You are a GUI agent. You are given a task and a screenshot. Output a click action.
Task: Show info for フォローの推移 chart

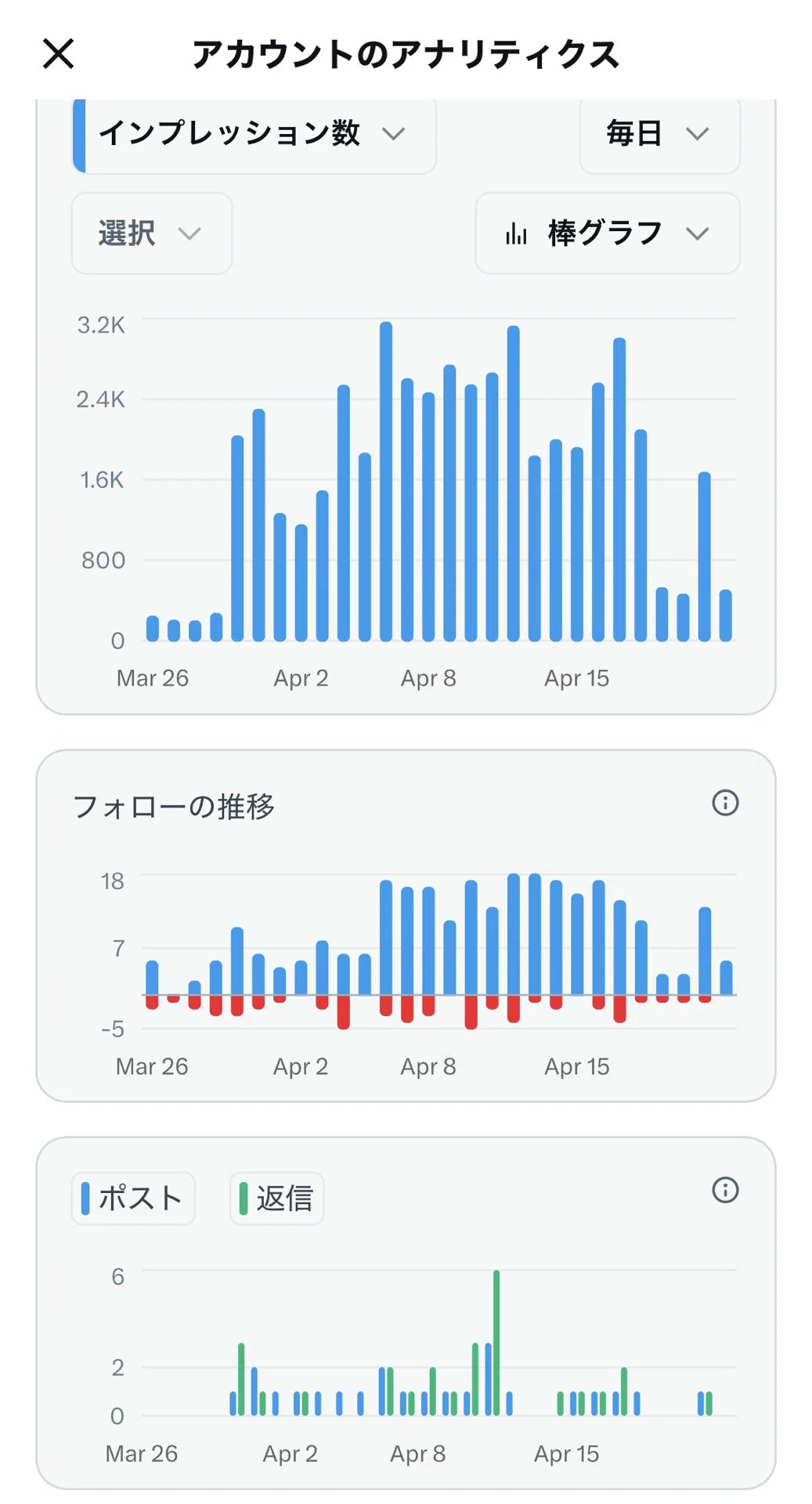[725, 803]
